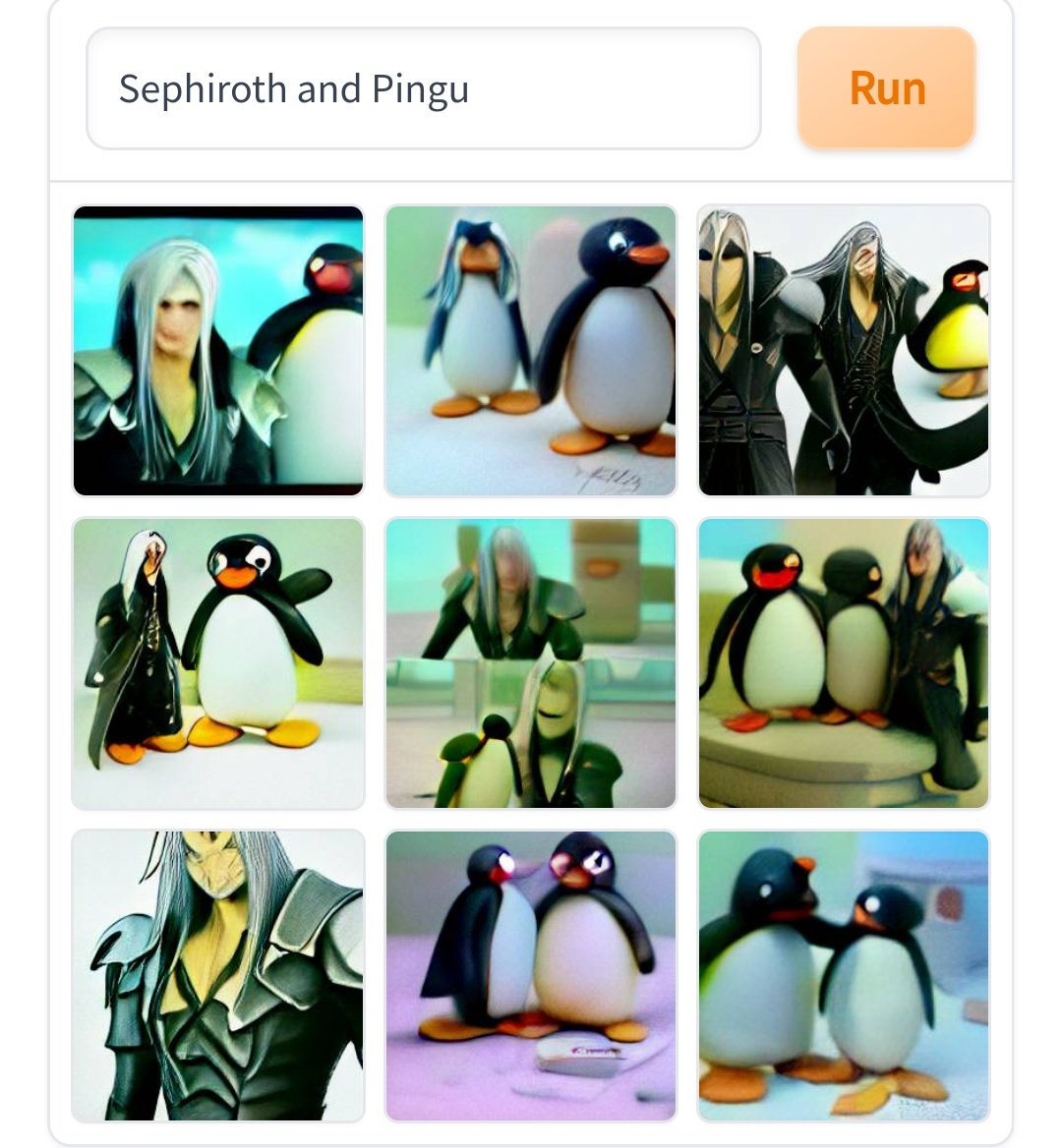Open the image of two penguins on a purple floor
The width and height of the screenshot is (1061, 1148).
(531, 976)
